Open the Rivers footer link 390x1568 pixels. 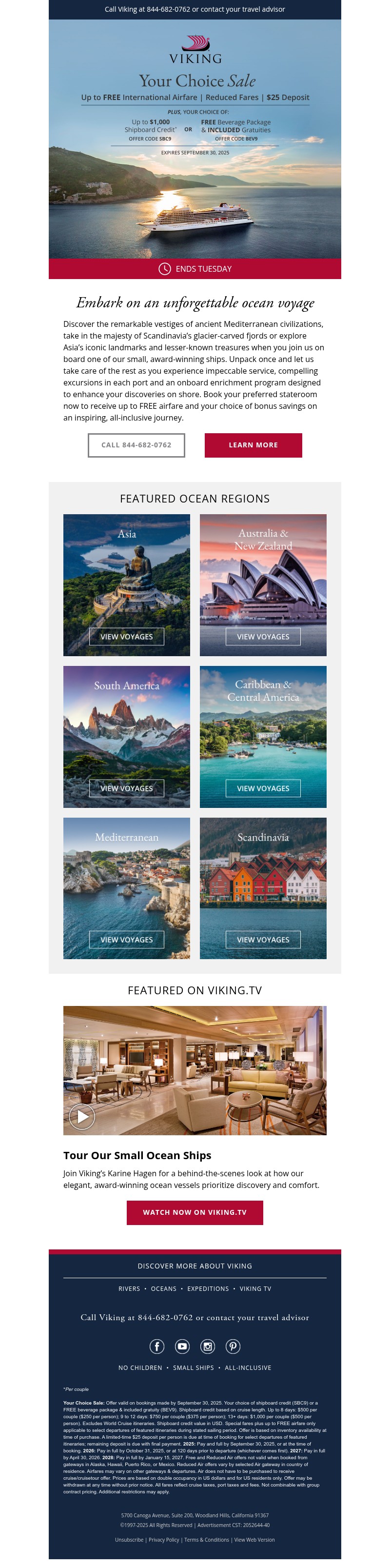[129, 1288]
